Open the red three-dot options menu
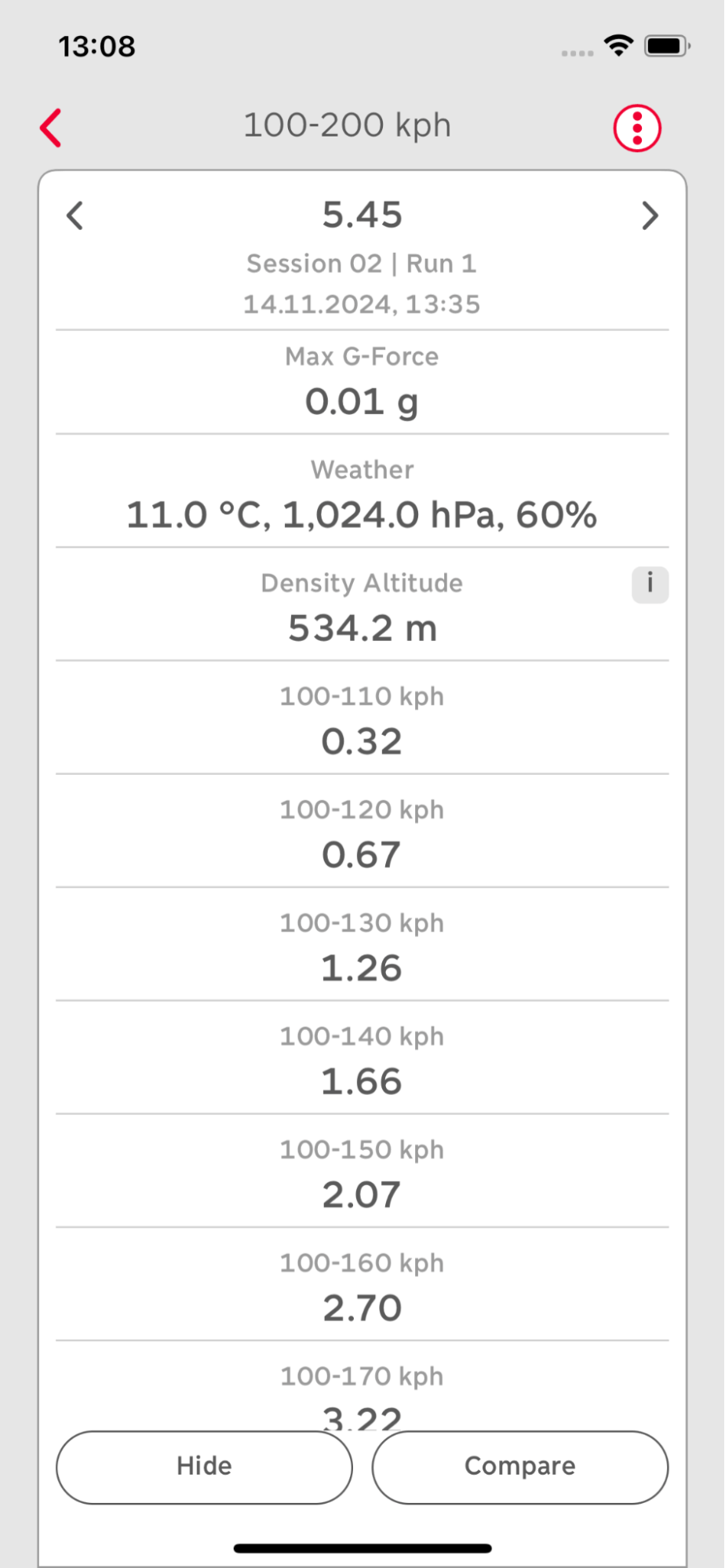The height and width of the screenshot is (1568, 725). click(637, 128)
